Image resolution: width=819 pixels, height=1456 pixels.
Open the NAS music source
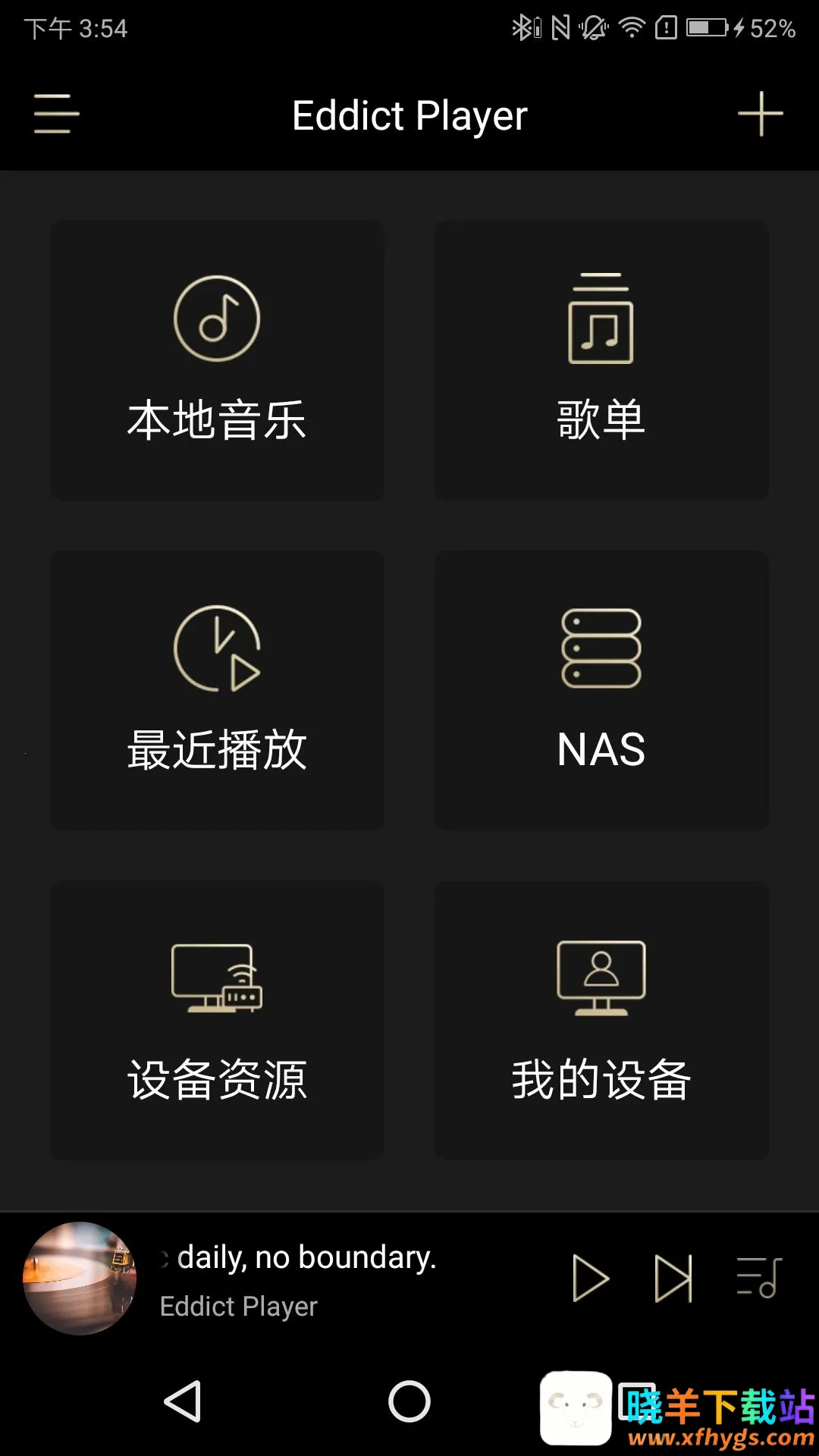[x=601, y=689]
